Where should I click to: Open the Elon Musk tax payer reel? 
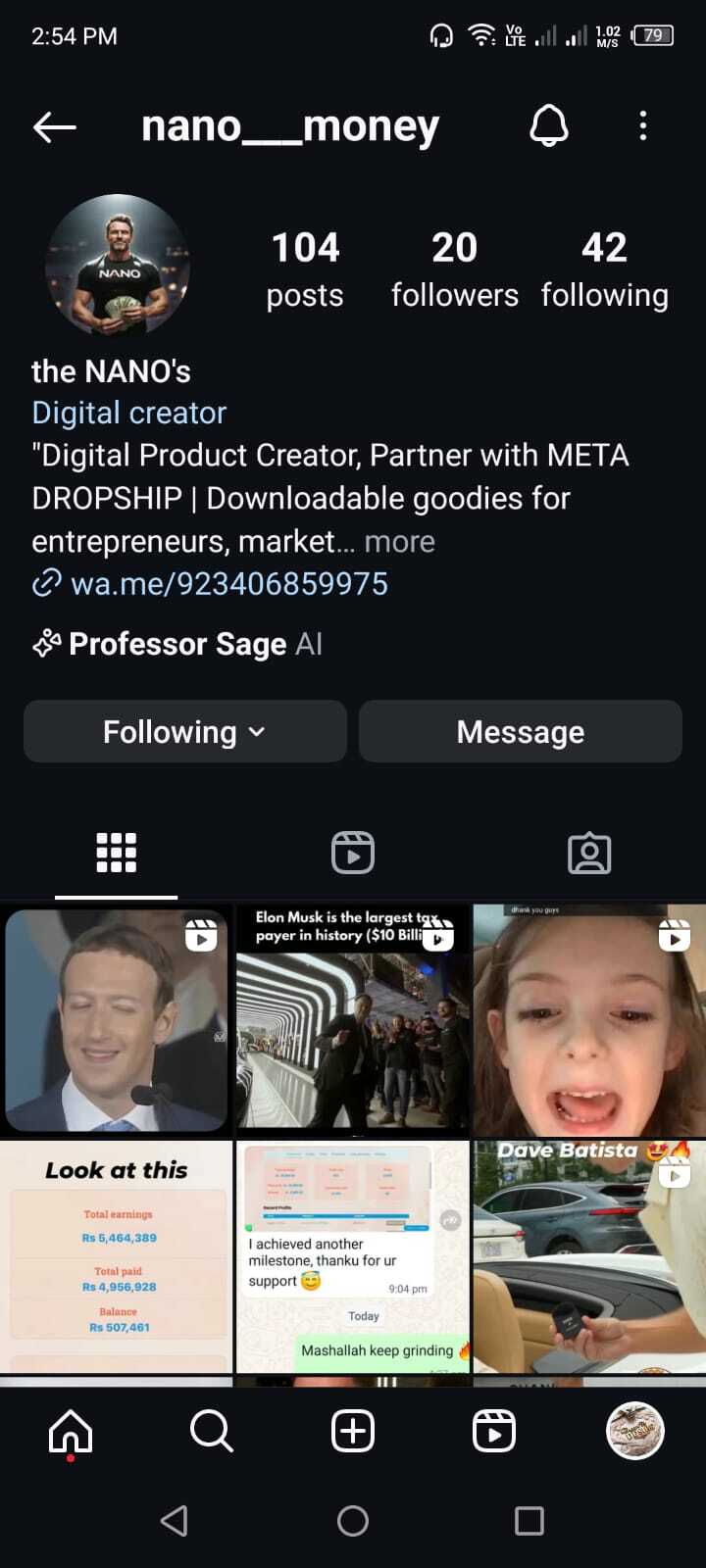353,1019
